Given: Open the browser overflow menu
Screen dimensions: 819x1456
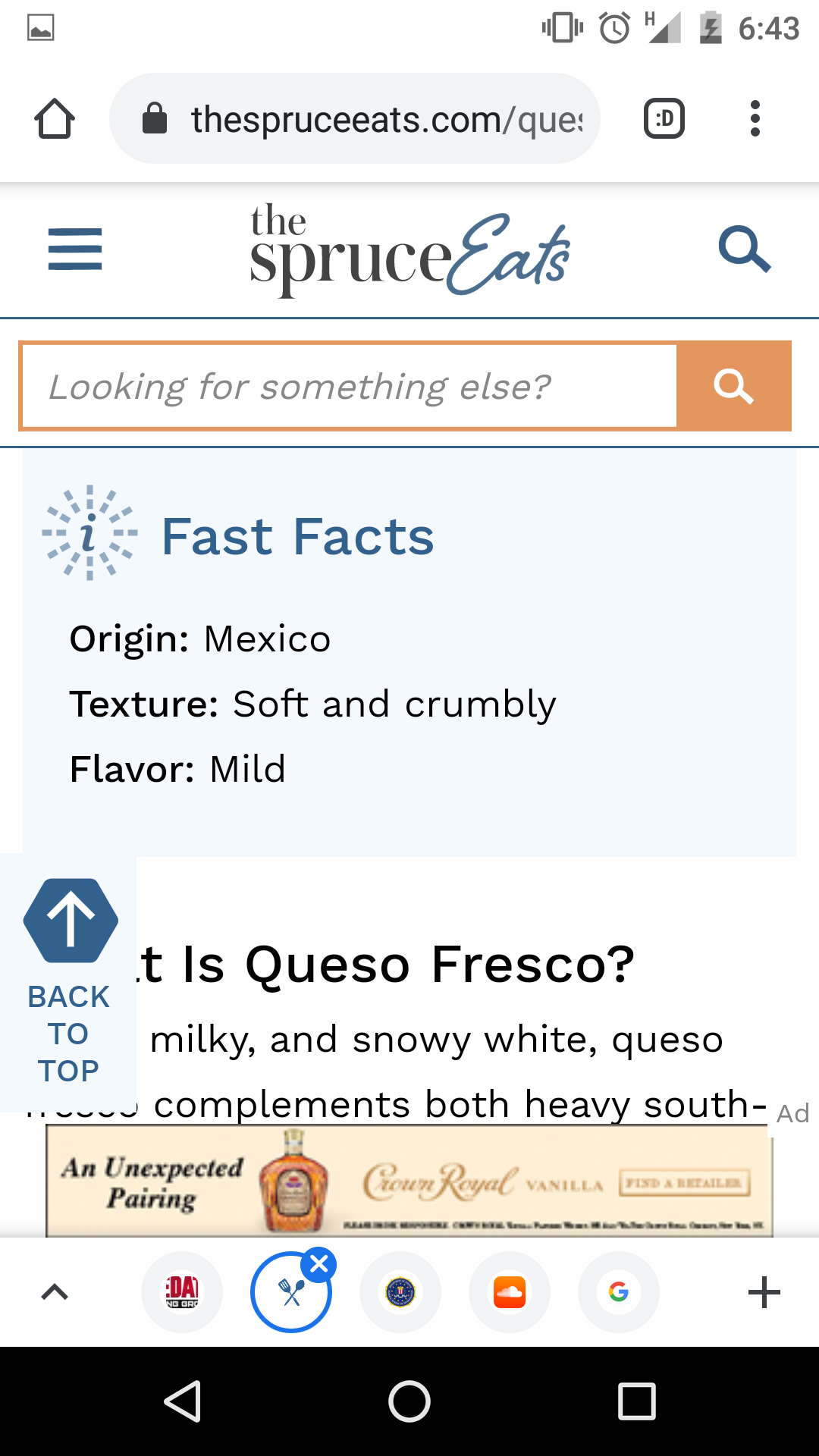Looking at the screenshot, I should click(x=755, y=119).
